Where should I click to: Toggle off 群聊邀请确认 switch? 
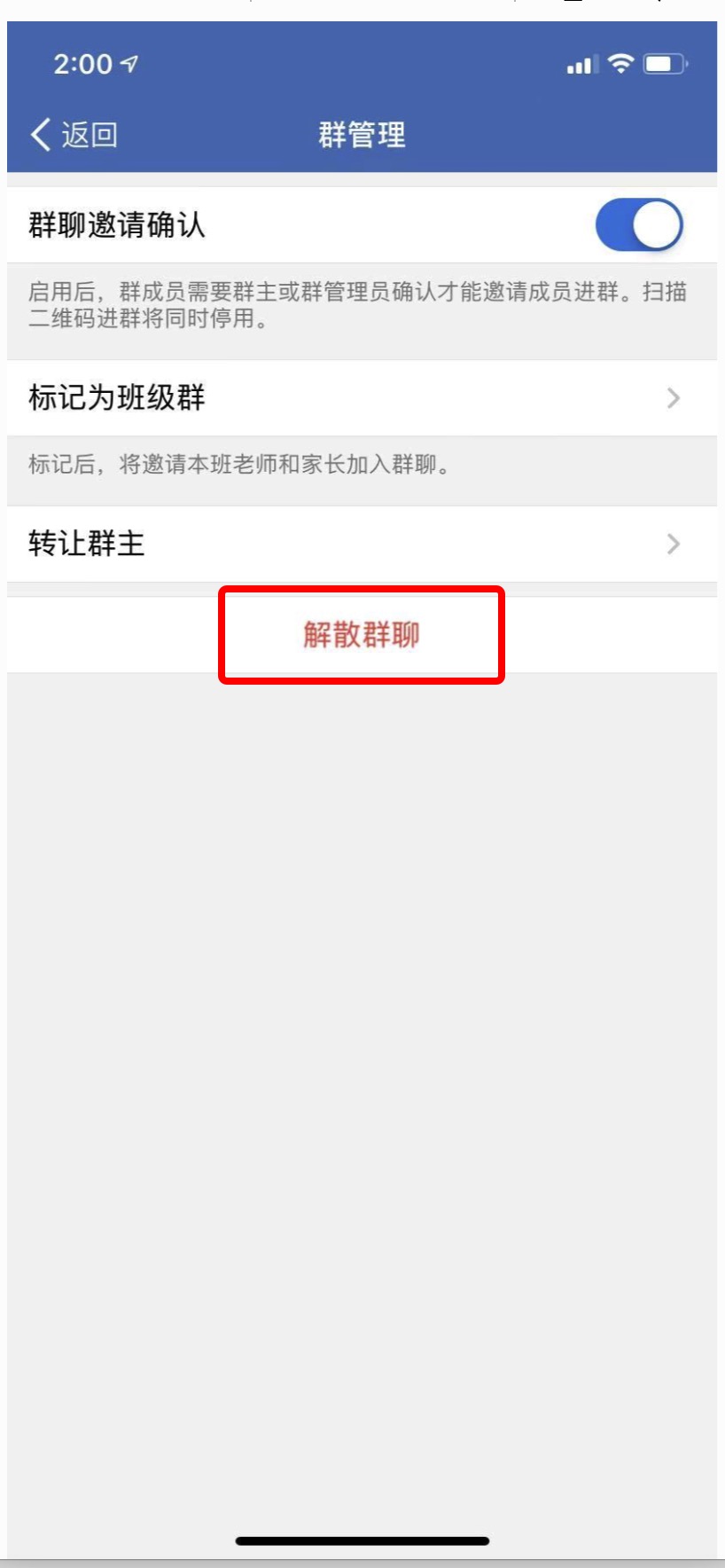click(x=638, y=225)
